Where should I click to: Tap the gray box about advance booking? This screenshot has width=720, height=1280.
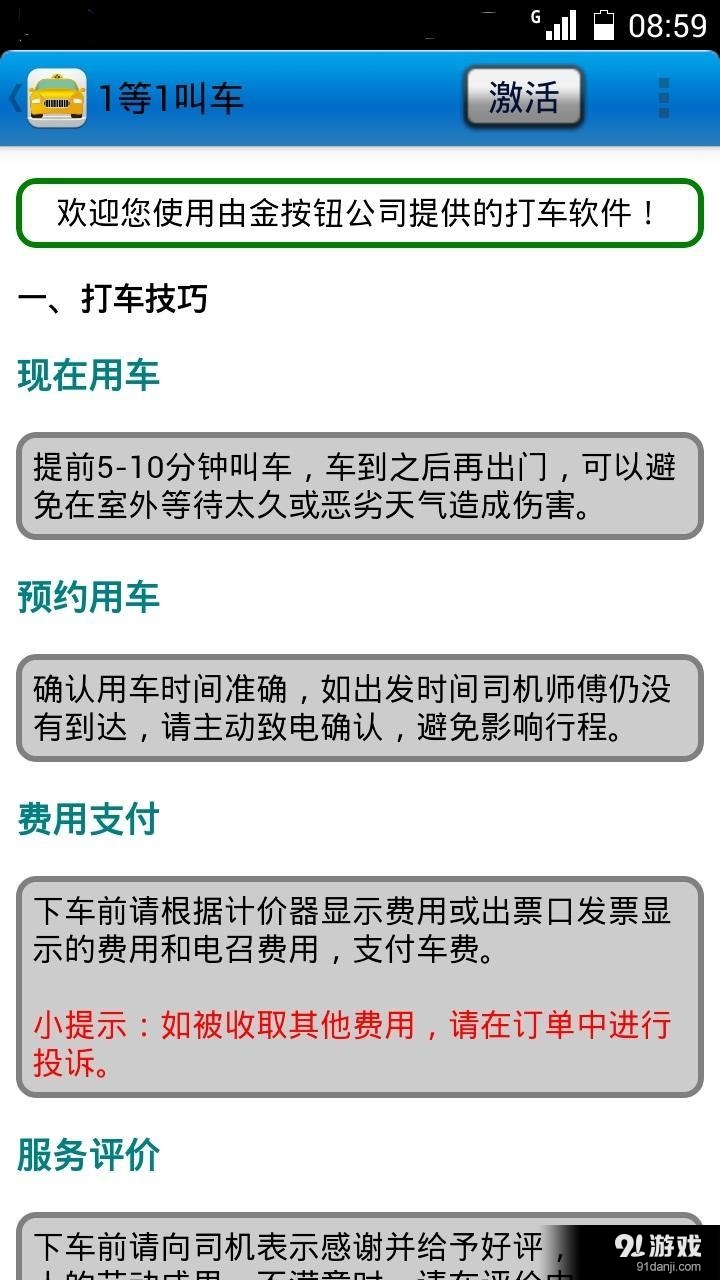point(360,710)
